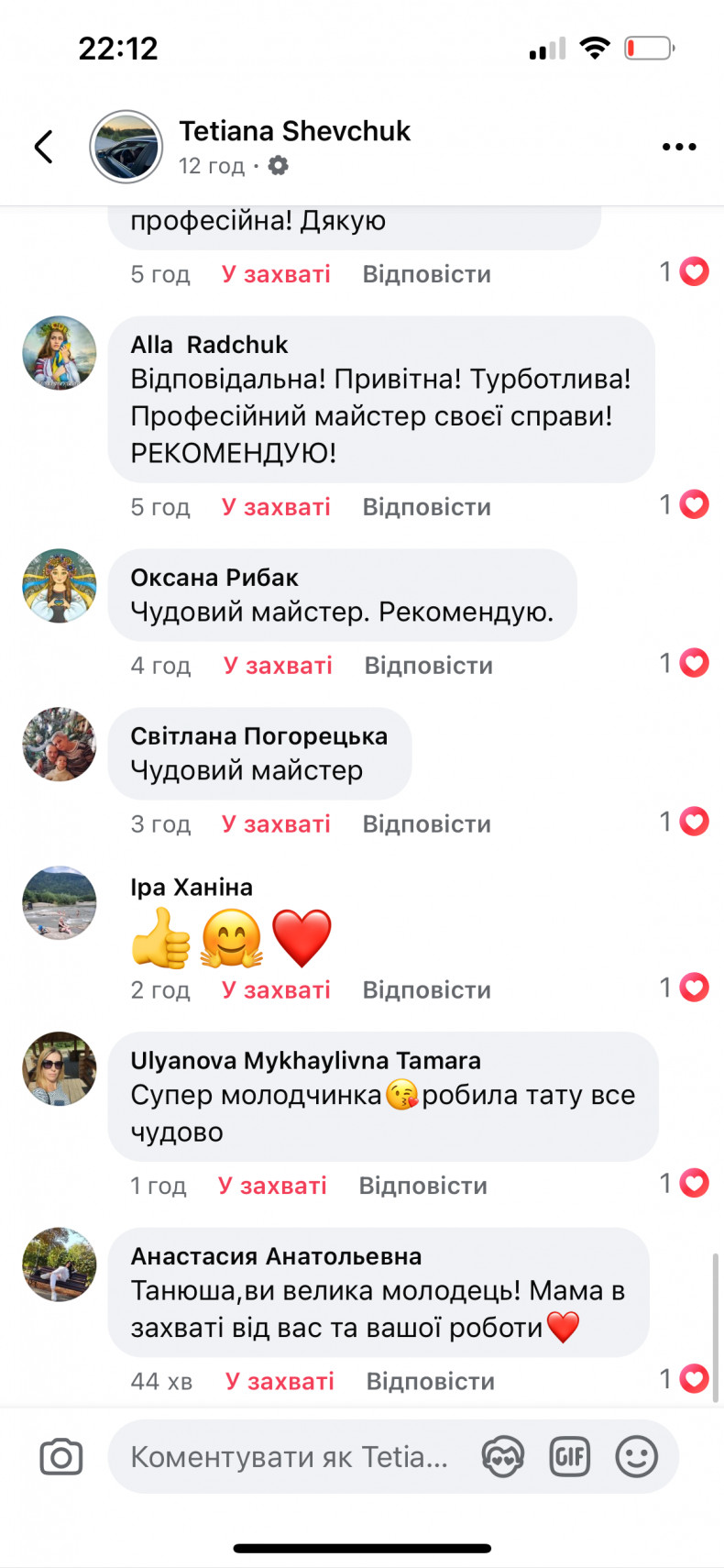
Task: Reply to Світлана Погорецька's comment
Action: click(426, 824)
